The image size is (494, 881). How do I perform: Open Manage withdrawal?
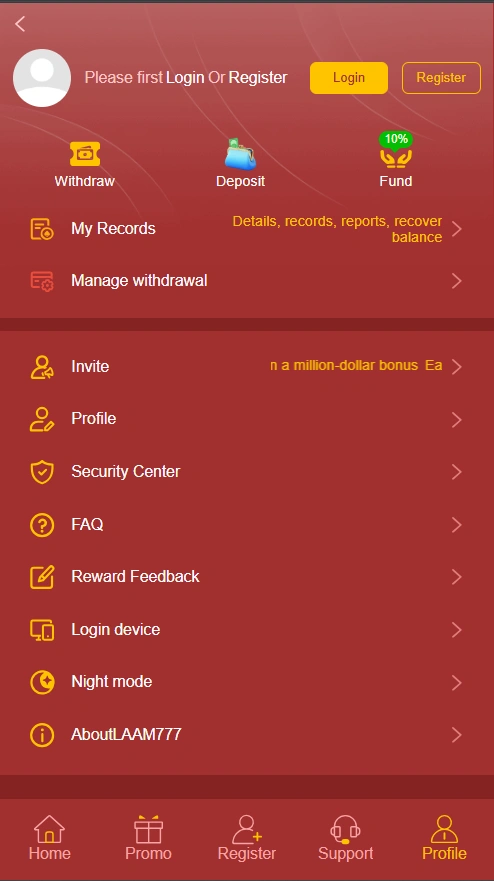point(247,280)
